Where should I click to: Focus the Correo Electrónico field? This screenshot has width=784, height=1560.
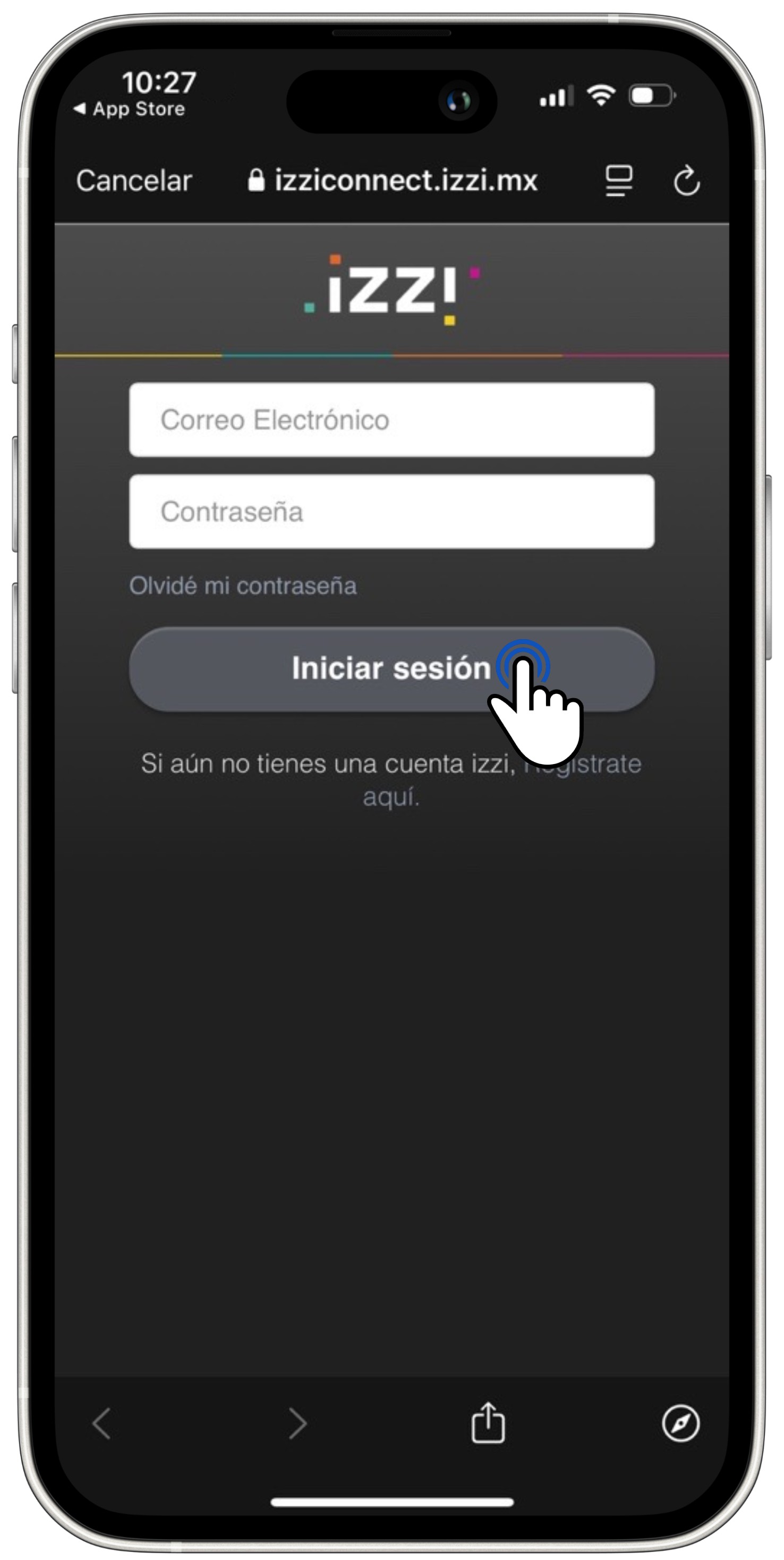(391, 420)
